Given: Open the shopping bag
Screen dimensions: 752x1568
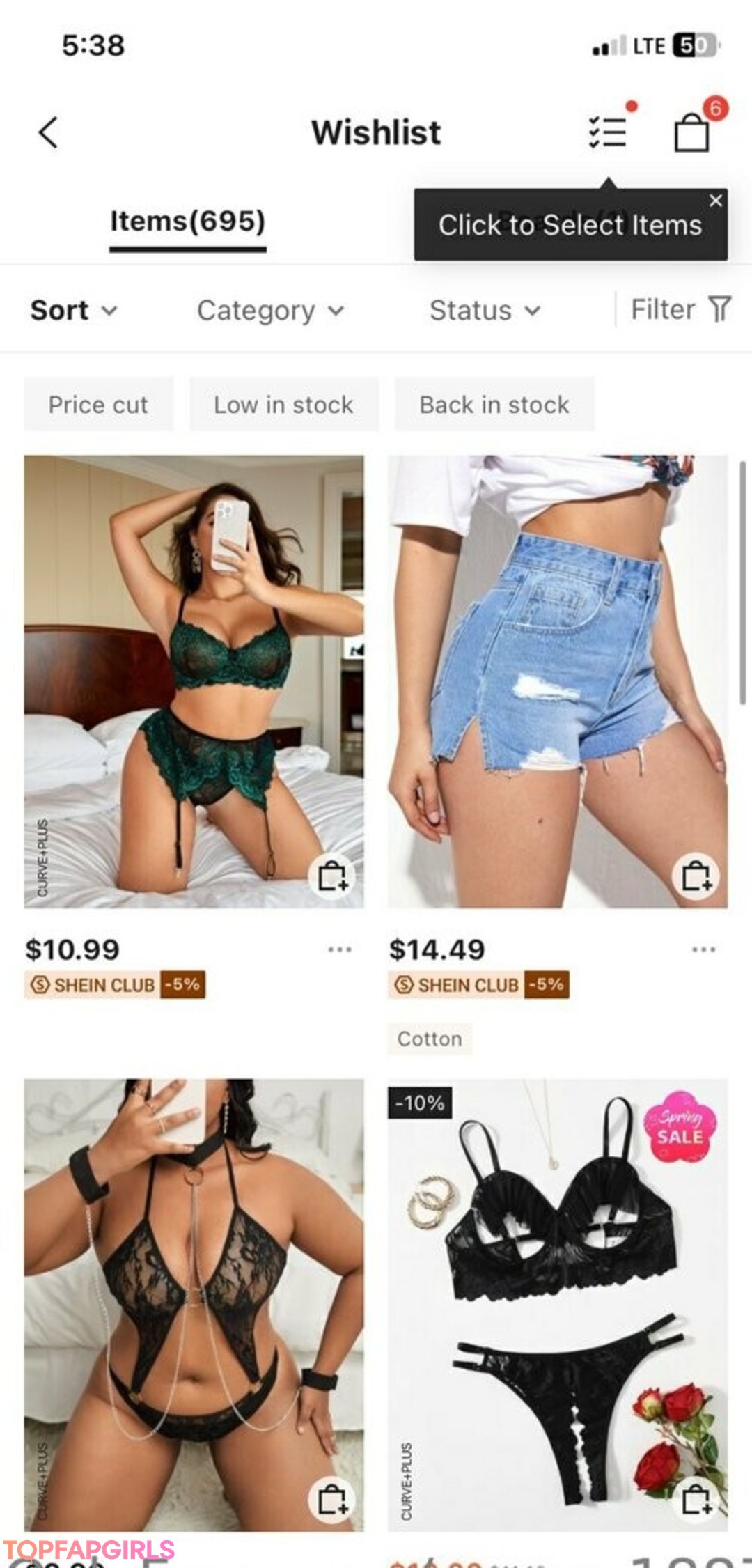Looking at the screenshot, I should (x=693, y=132).
